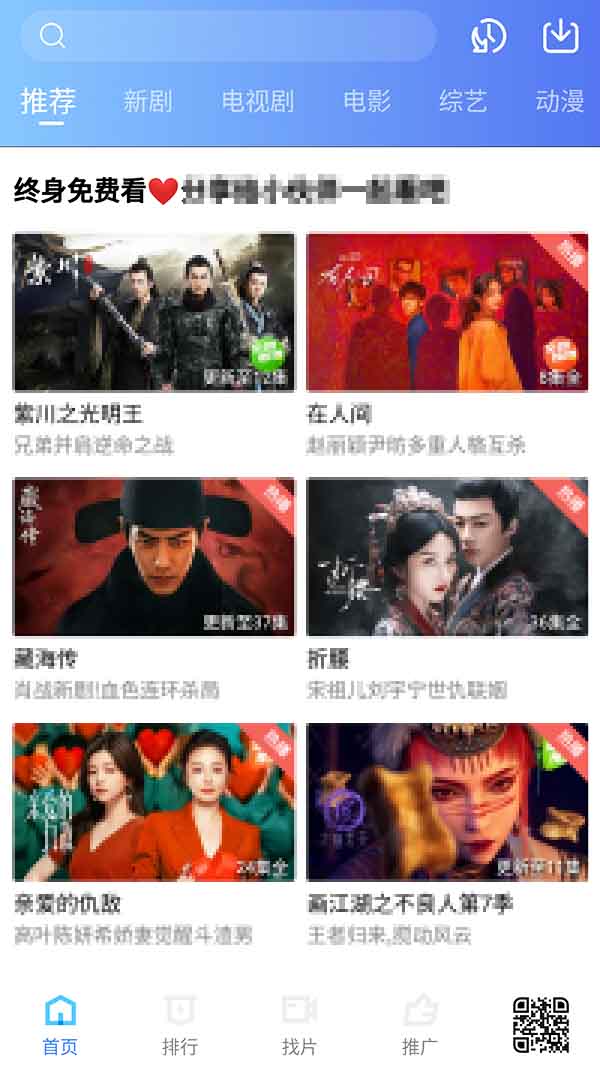Open the drama 紫川之光明王

pyautogui.click(x=154, y=313)
